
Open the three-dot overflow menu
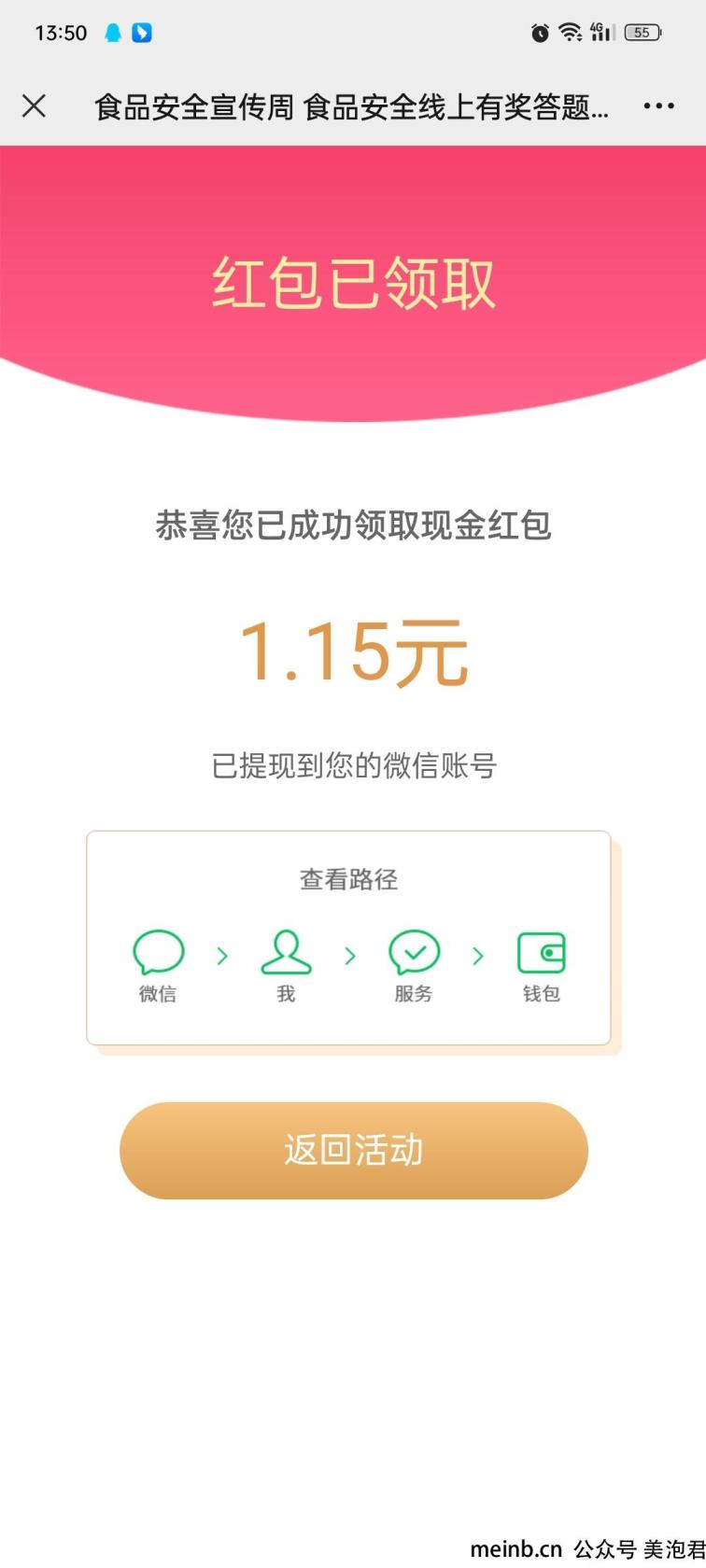658,106
